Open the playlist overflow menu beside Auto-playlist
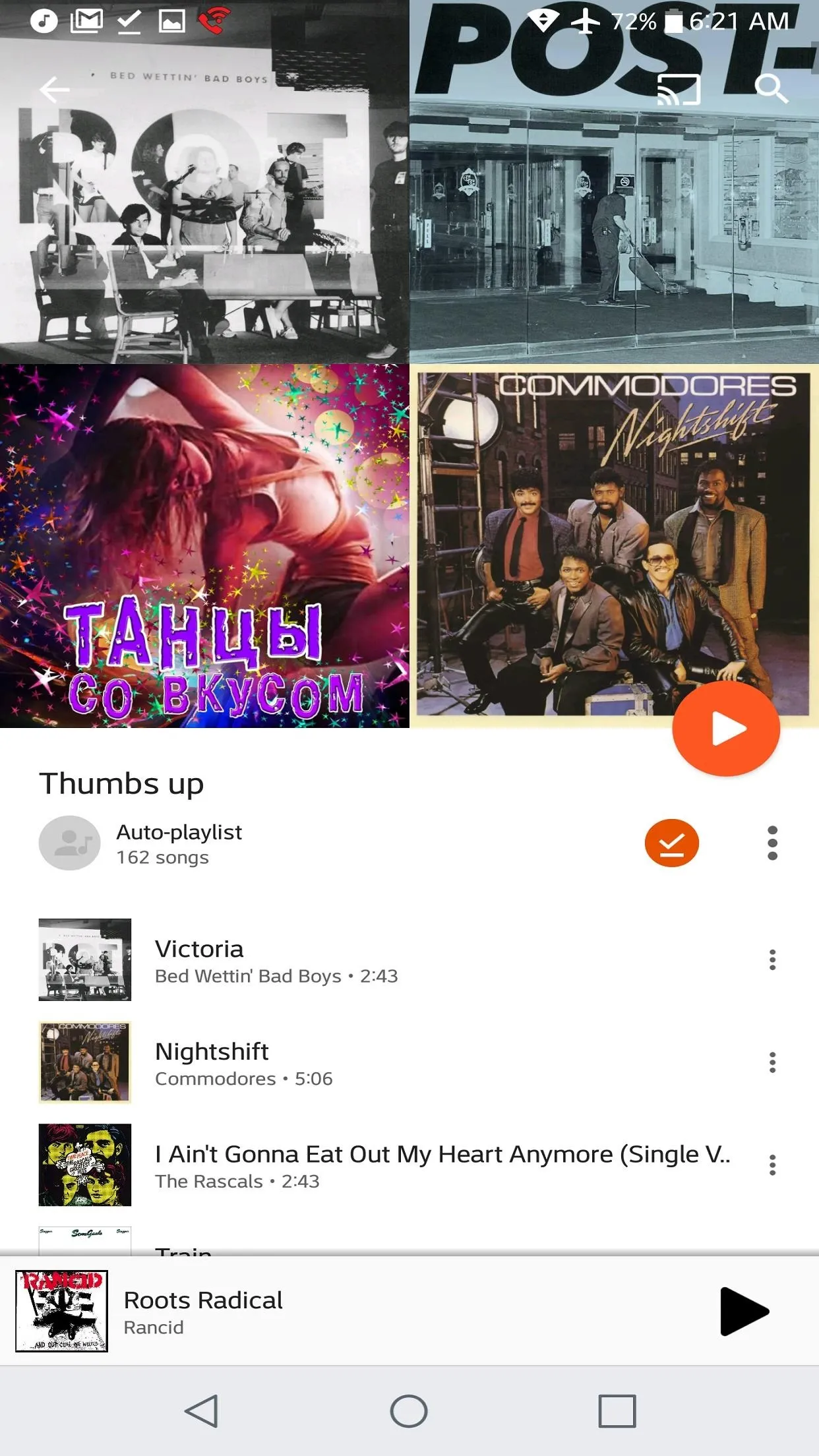The image size is (819, 1456). (772, 843)
